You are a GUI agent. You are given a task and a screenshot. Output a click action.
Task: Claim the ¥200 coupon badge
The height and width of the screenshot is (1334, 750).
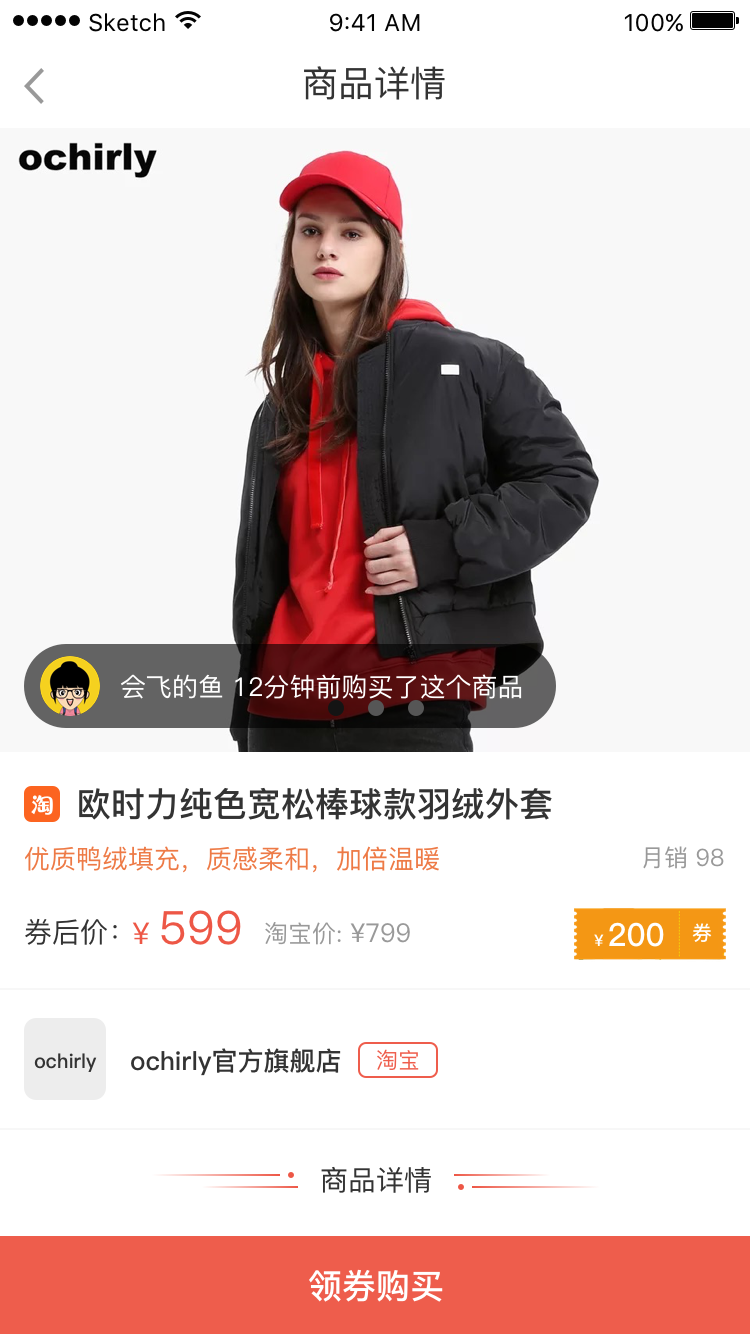click(x=649, y=934)
